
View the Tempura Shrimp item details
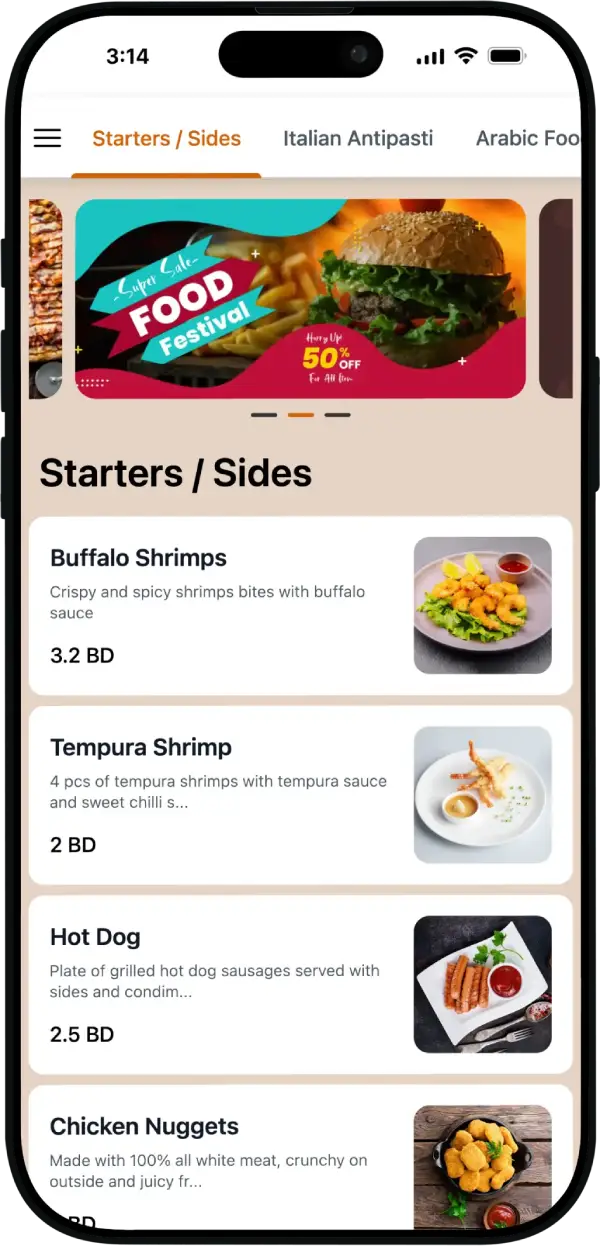[x=300, y=794]
